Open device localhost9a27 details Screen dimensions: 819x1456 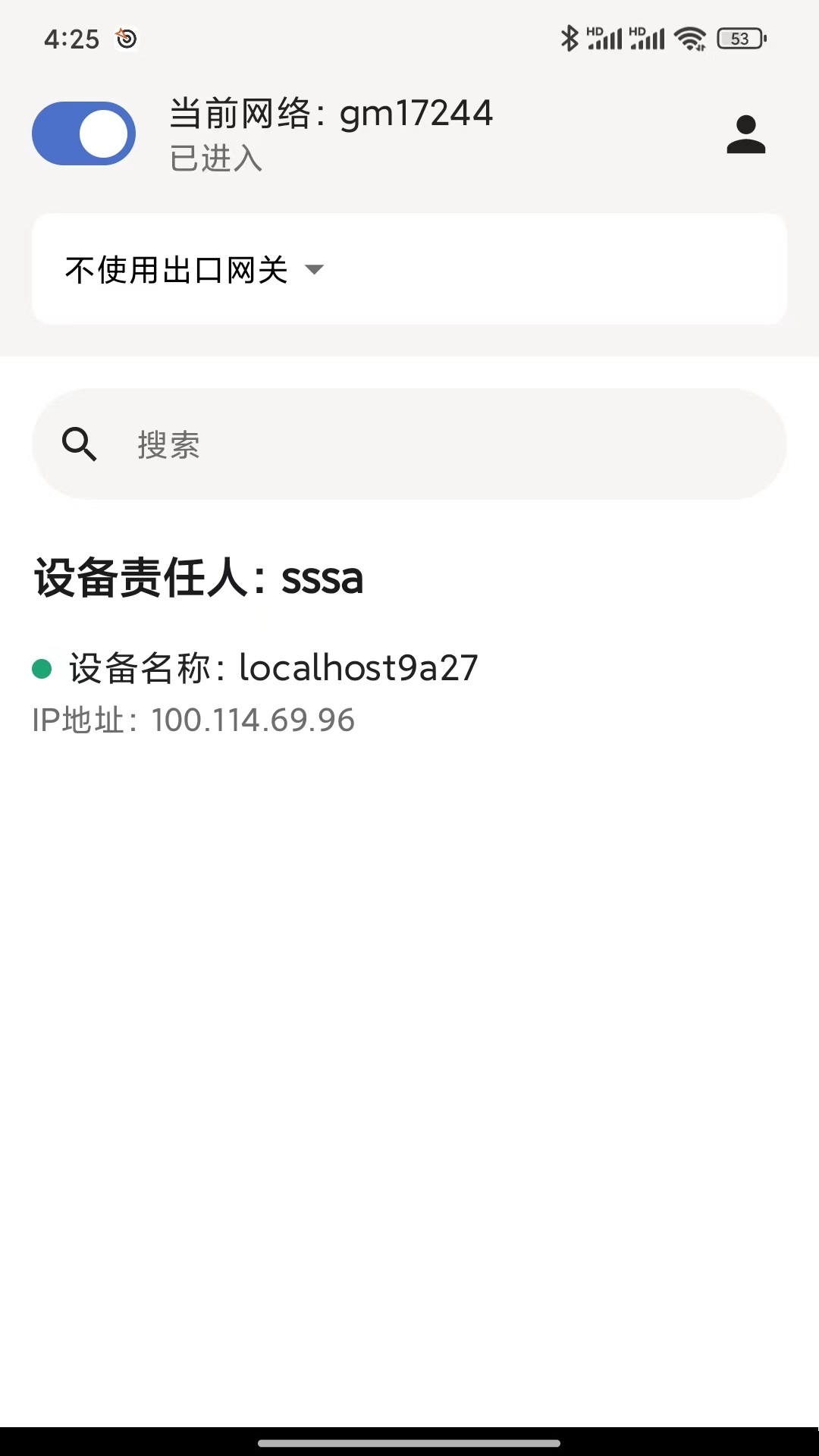pos(273,669)
